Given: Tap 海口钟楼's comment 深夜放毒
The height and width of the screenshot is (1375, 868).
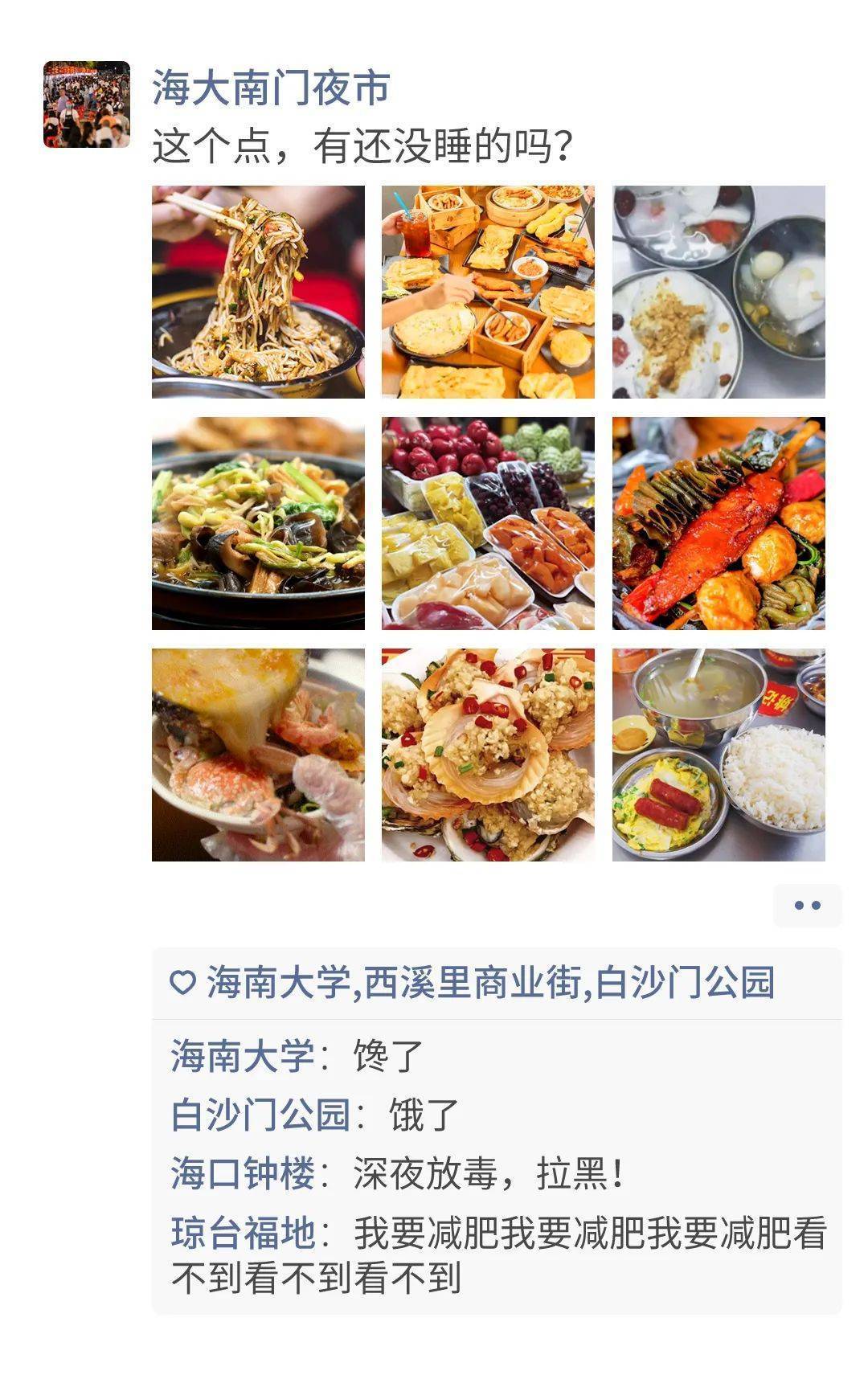Looking at the screenshot, I should coord(487,1174).
